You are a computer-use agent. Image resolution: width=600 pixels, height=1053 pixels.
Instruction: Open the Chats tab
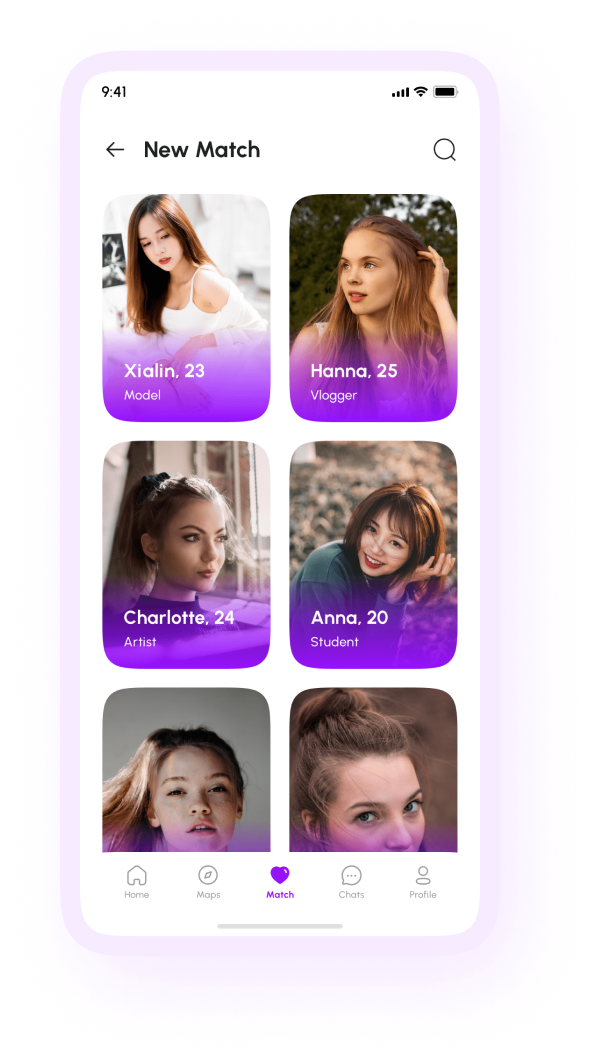pos(351,881)
